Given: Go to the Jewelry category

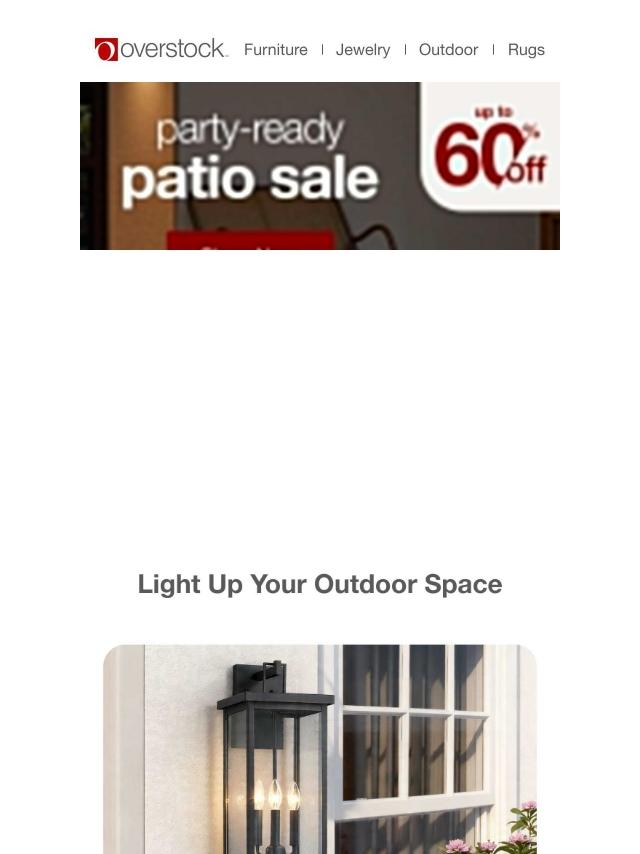Looking at the screenshot, I should (363, 50).
